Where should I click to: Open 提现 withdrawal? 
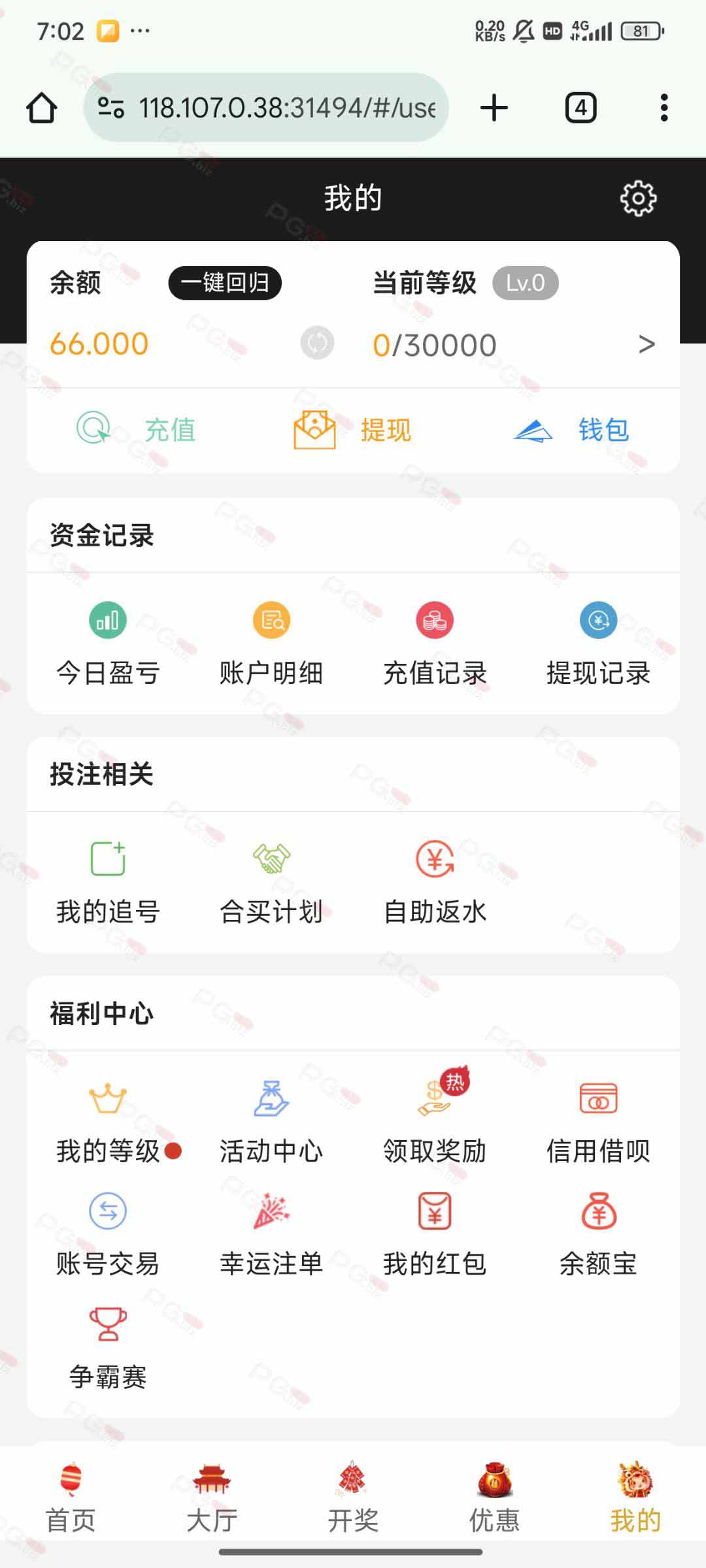pos(352,429)
